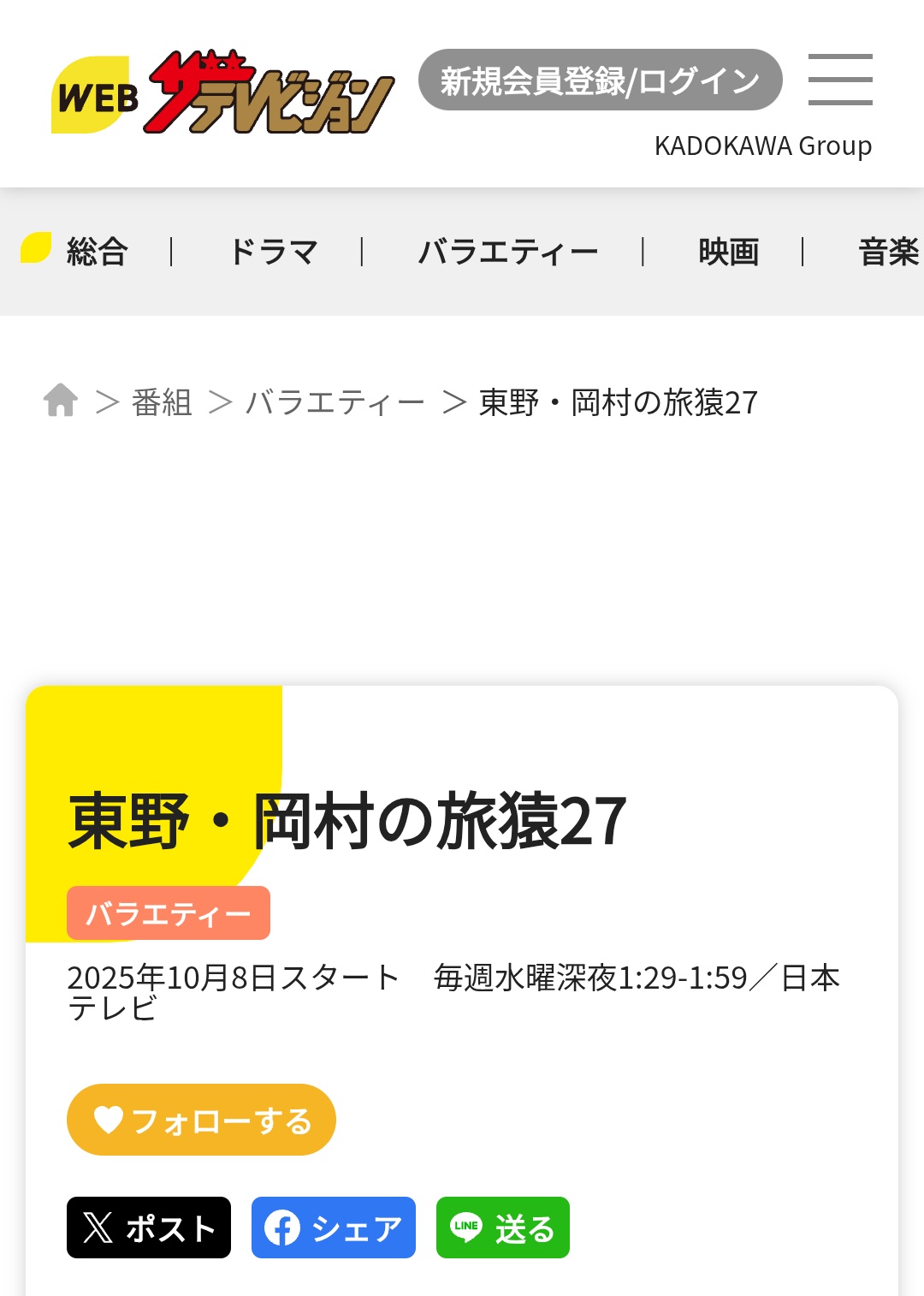
Task: Open the hamburger menu
Action: pyautogui.click(x=840, y=80)
